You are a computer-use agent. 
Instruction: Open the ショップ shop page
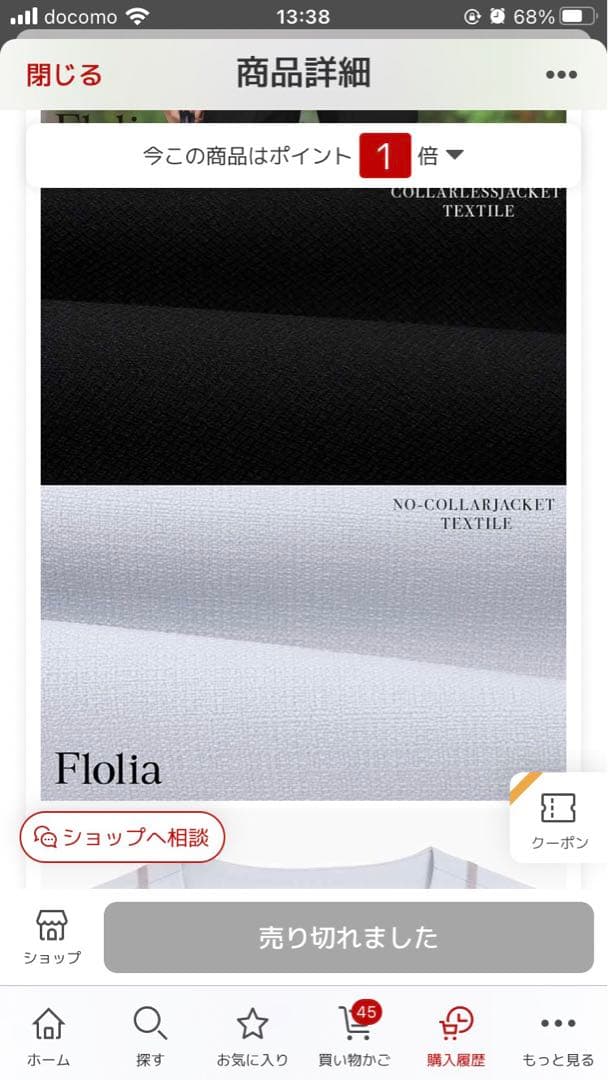(52, 937)
